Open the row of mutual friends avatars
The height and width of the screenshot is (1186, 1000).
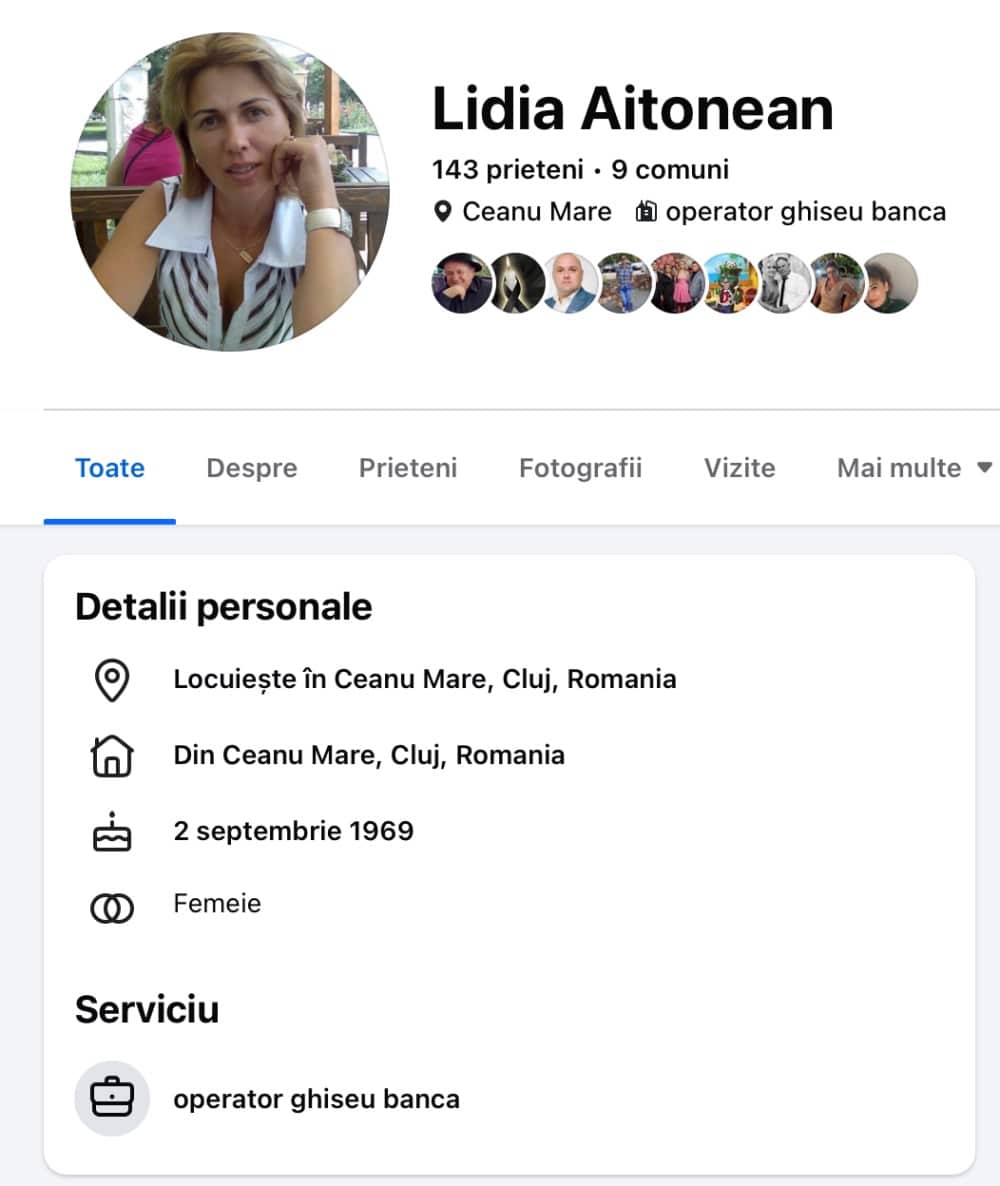click(x=674, y=283)
